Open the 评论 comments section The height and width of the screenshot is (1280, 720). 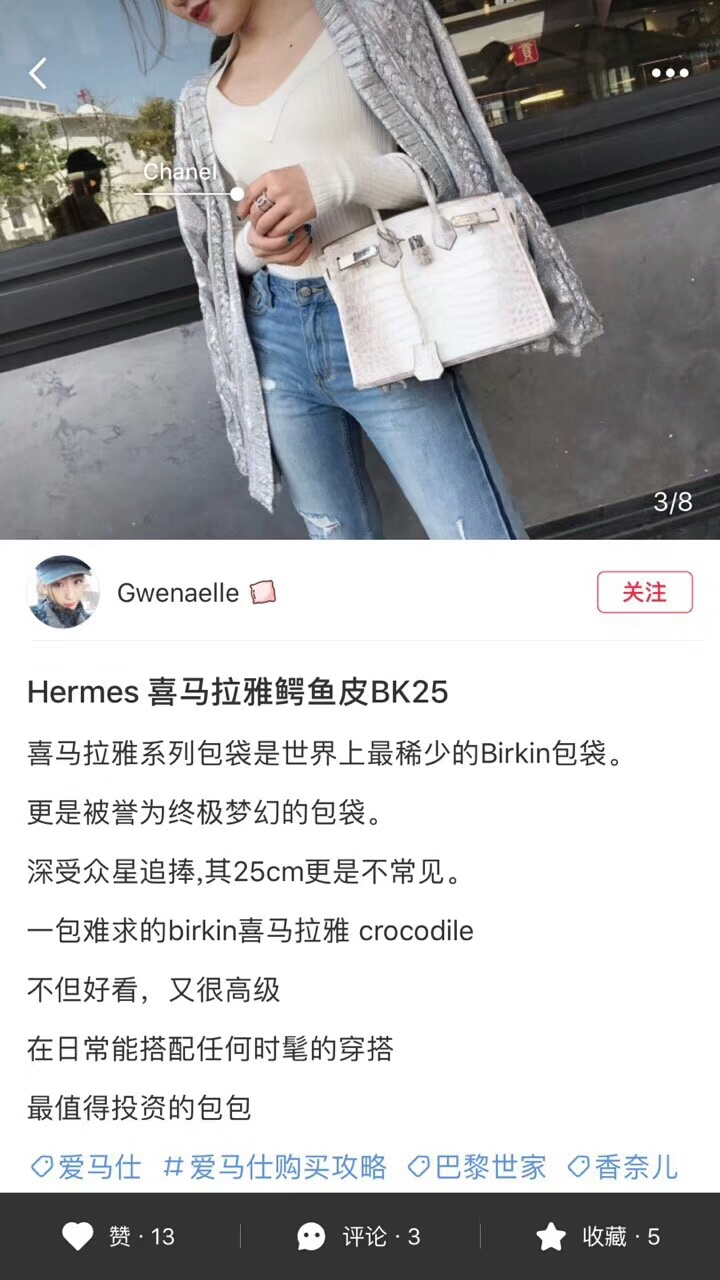click(x=358, y=1237)
